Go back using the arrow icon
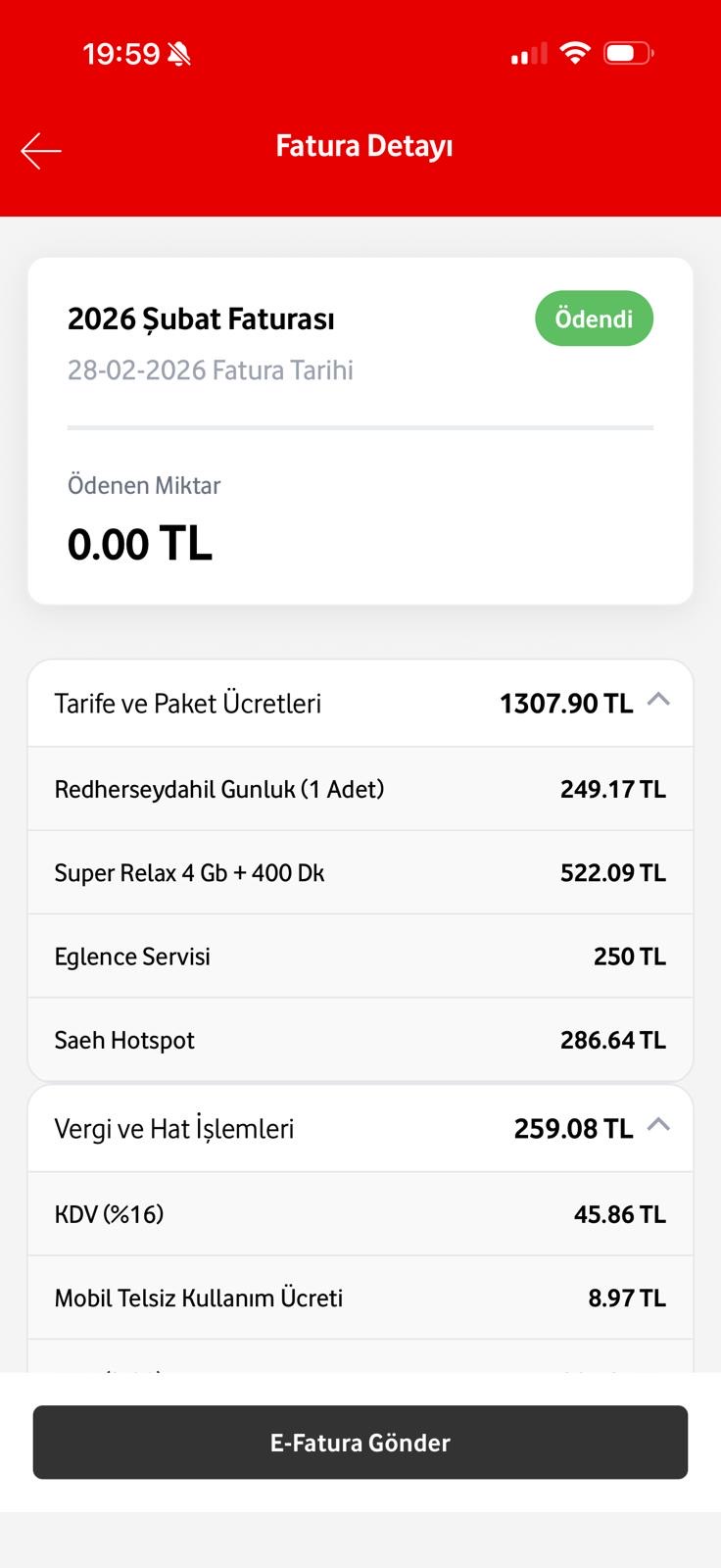 (x=41, y=150)
